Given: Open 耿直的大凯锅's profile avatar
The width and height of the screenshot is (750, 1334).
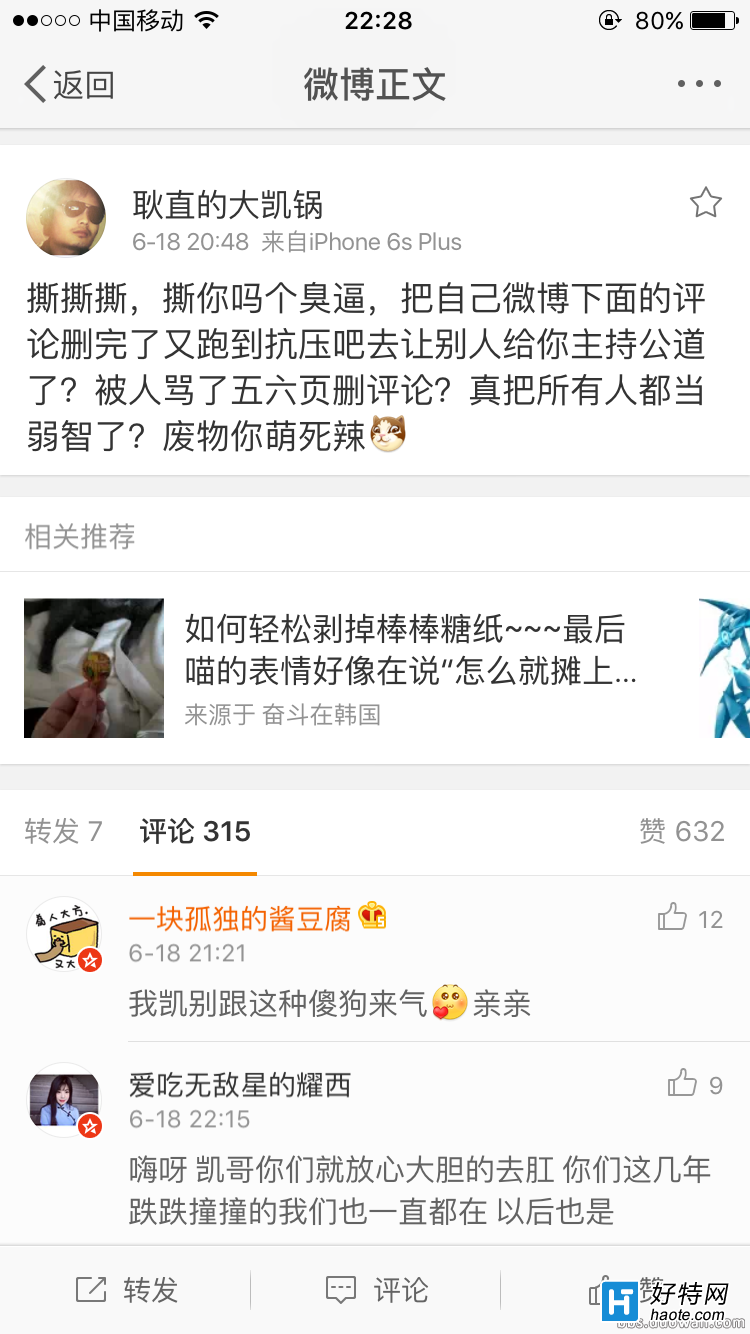Looking at the screenshot, I should click(x=66, y=218).
